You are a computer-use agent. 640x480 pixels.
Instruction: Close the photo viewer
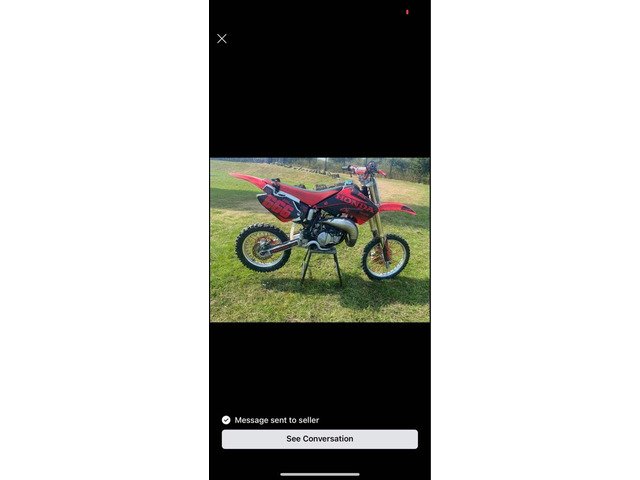[222, 39]
